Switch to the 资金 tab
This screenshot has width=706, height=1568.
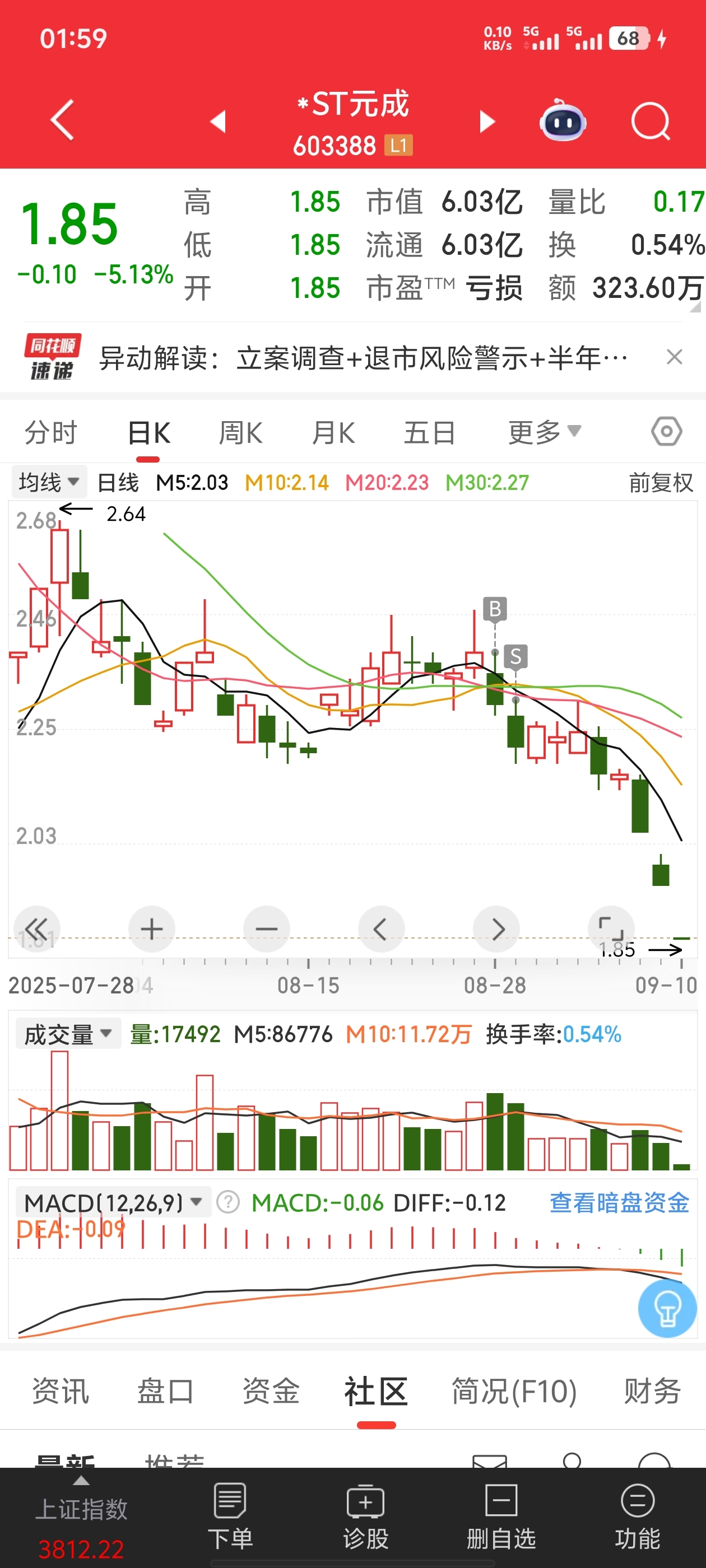coord(271,1392)
